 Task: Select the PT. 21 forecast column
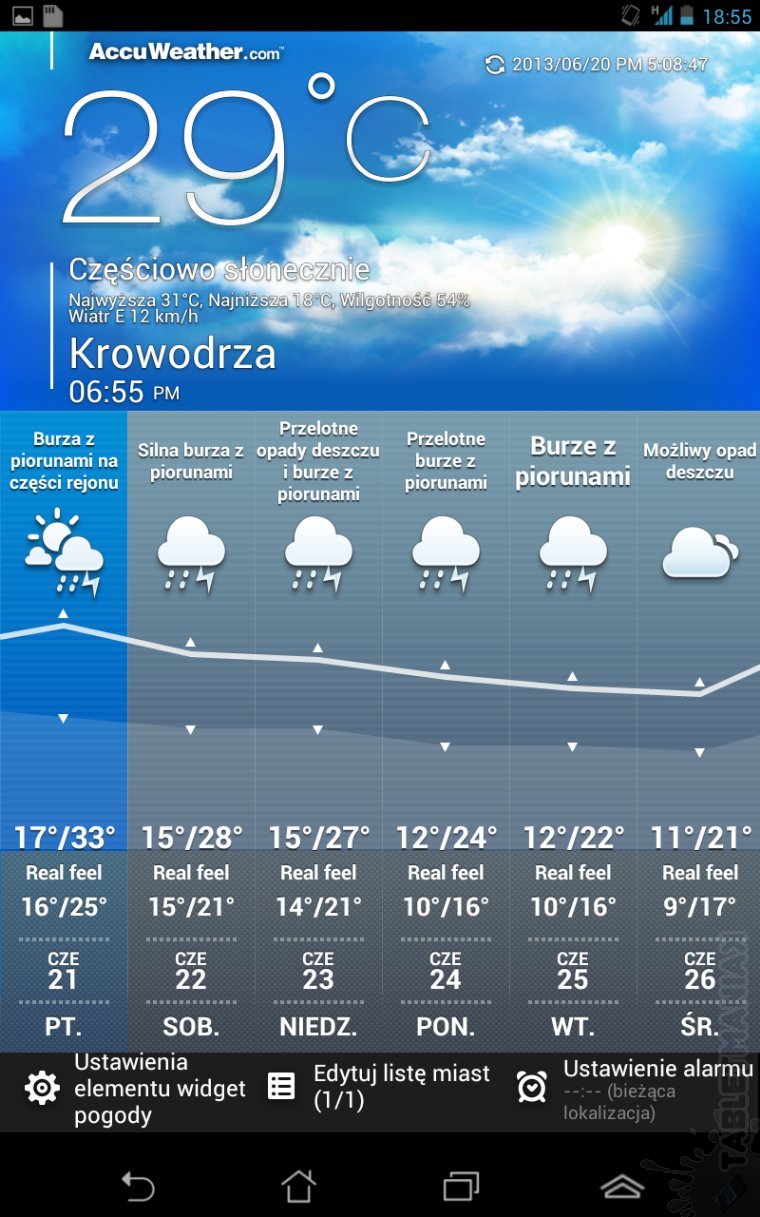click(64, 730)
